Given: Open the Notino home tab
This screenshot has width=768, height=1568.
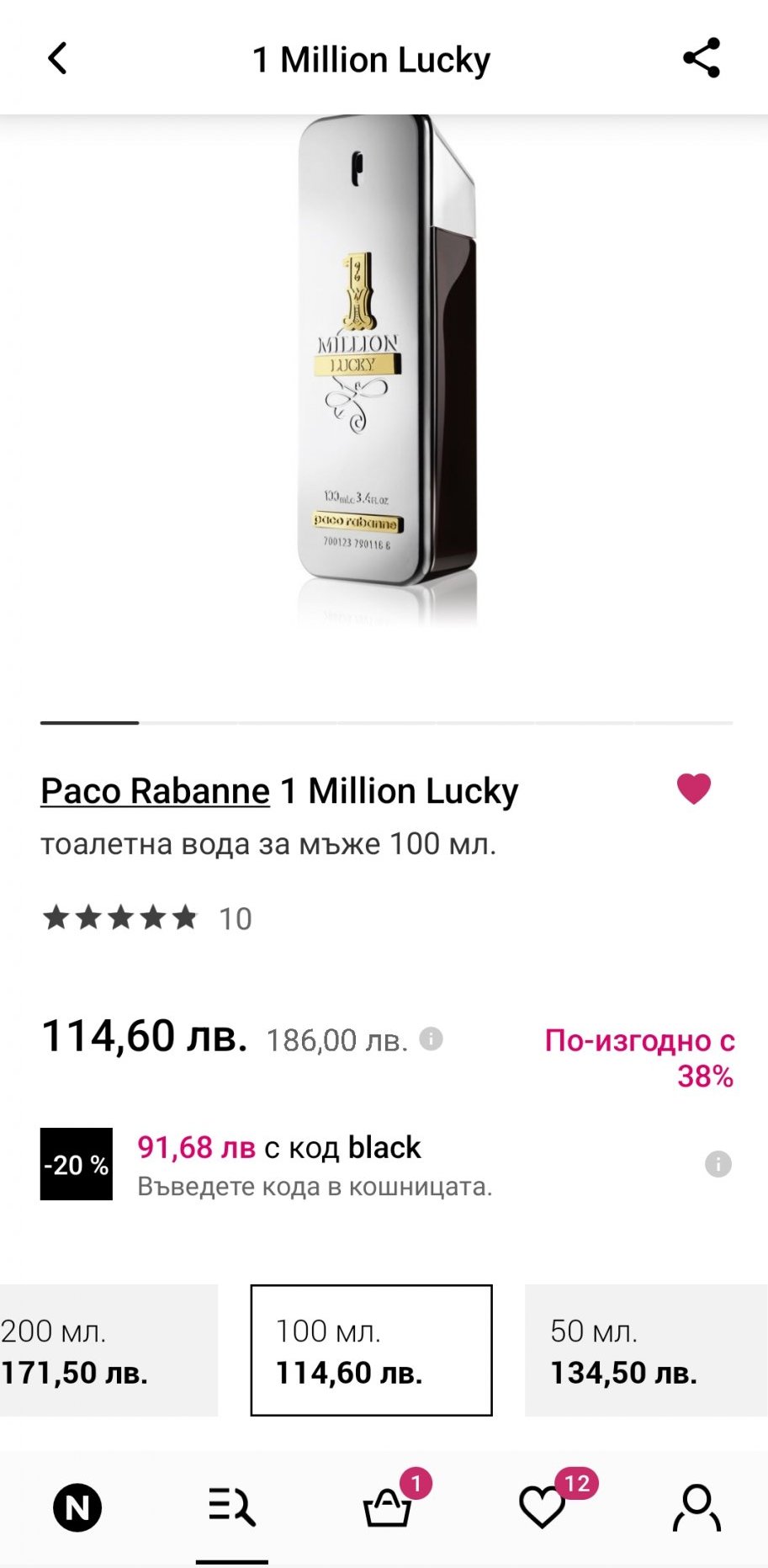Looking at the screenshot, I should 77,1507.
